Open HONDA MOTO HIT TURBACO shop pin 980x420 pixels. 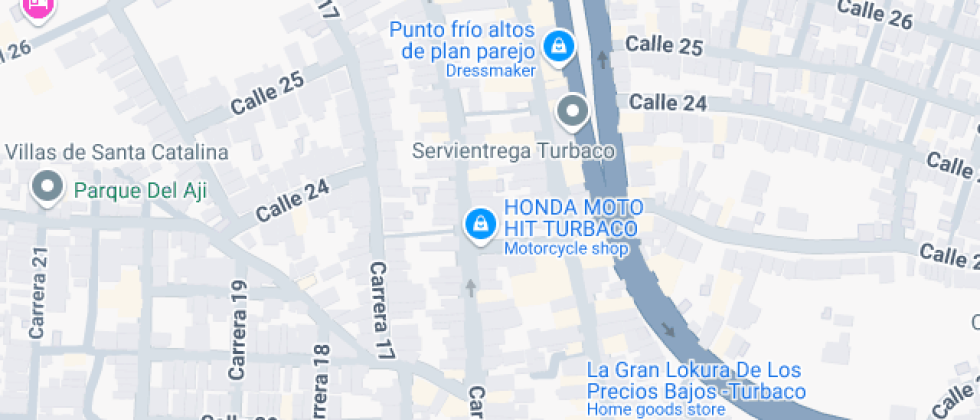click(481, 223)
